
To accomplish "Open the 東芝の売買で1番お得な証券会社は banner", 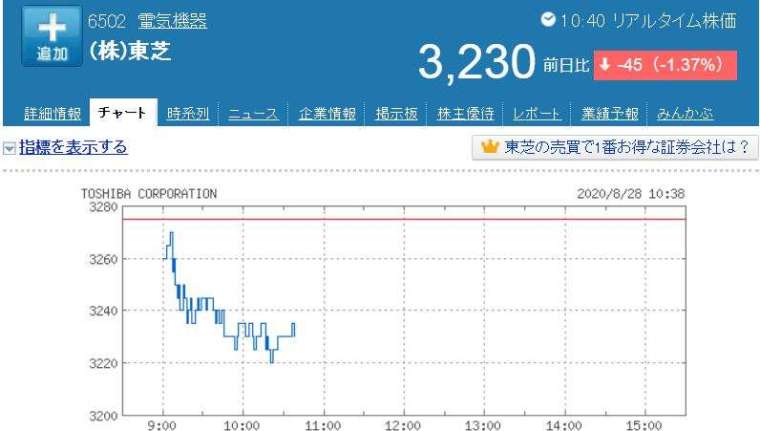I will pos(615,147).
